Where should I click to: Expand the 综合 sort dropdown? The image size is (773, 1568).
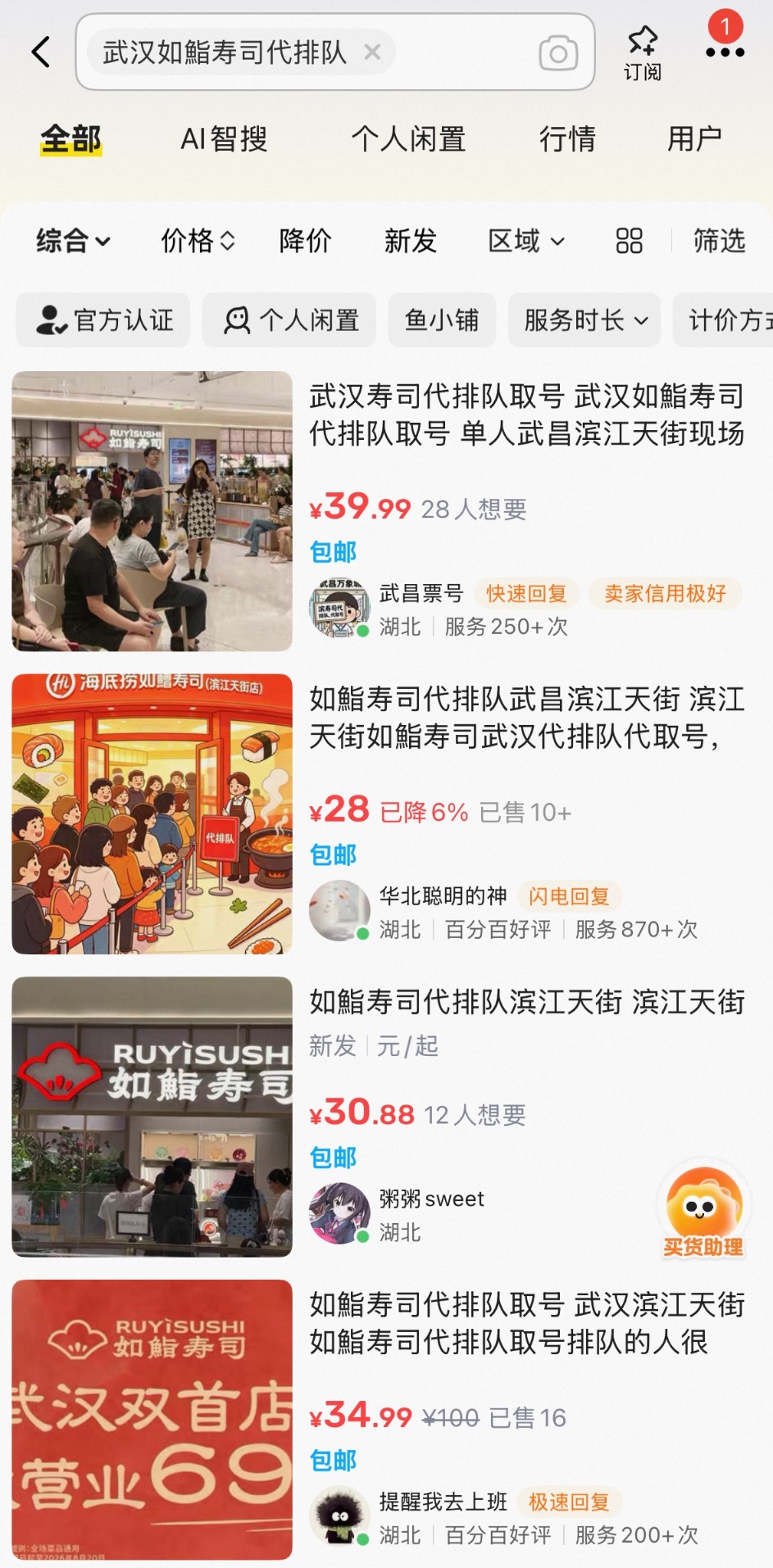coord(73,241)
